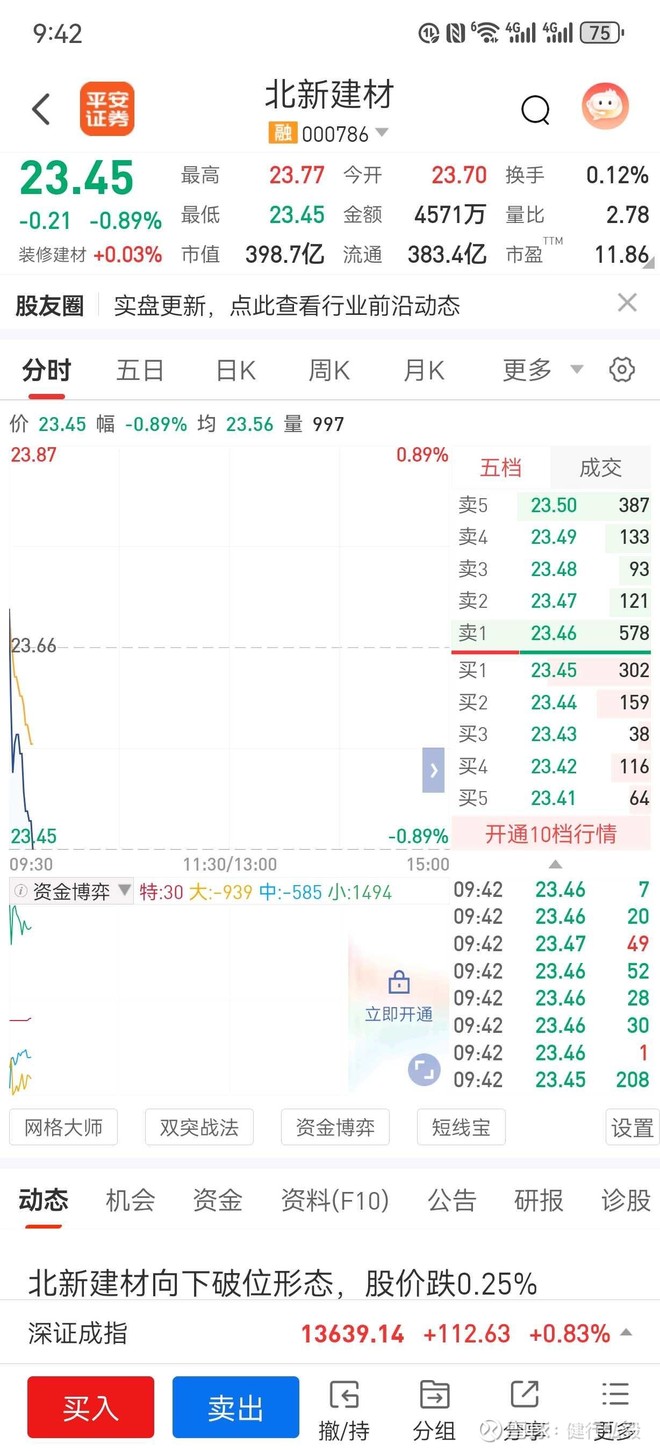Tap 立即开通 to unlock the indicator
660x1451 pixels.
[x=398, y=998]
